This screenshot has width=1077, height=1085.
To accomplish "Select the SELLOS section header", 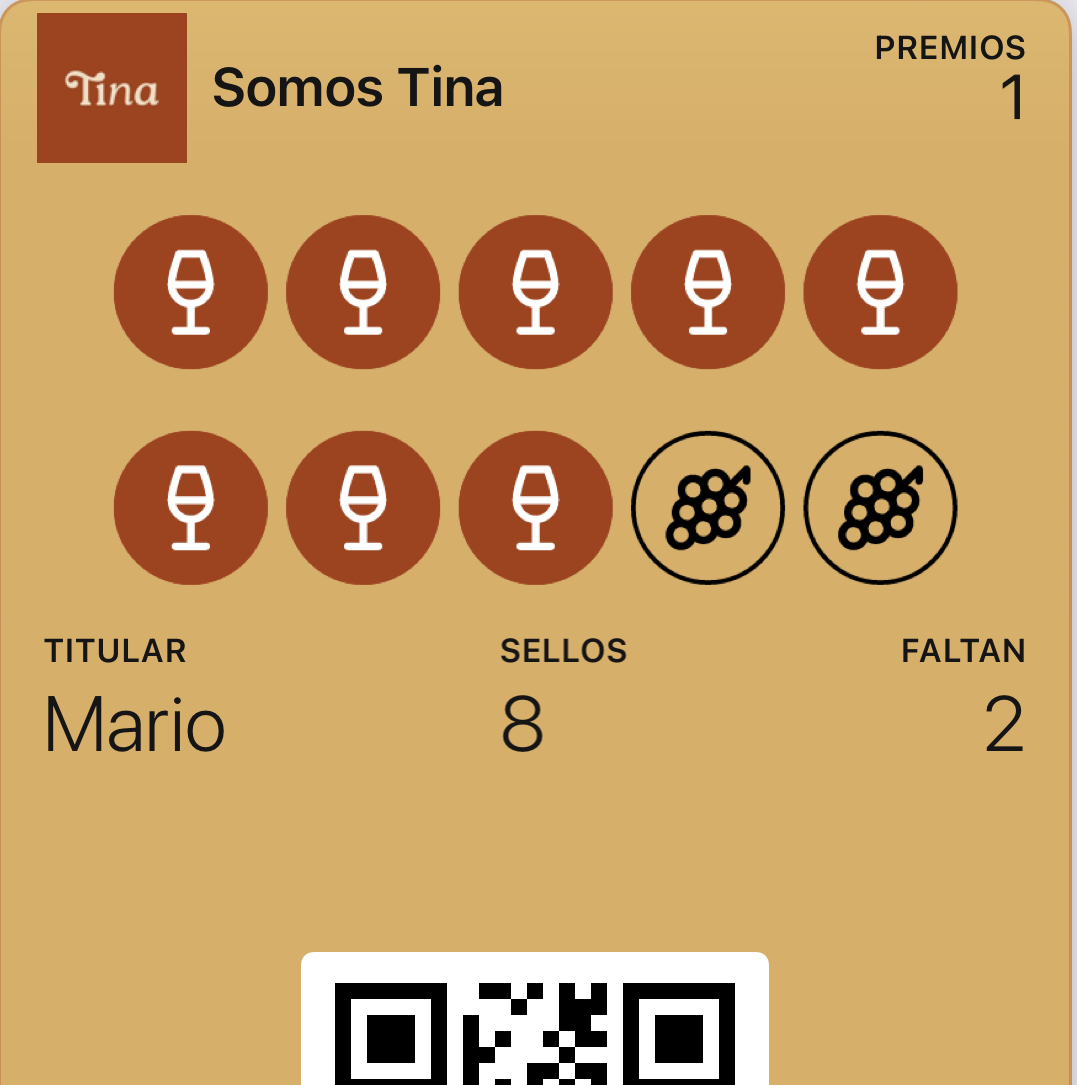I will 563,650.
